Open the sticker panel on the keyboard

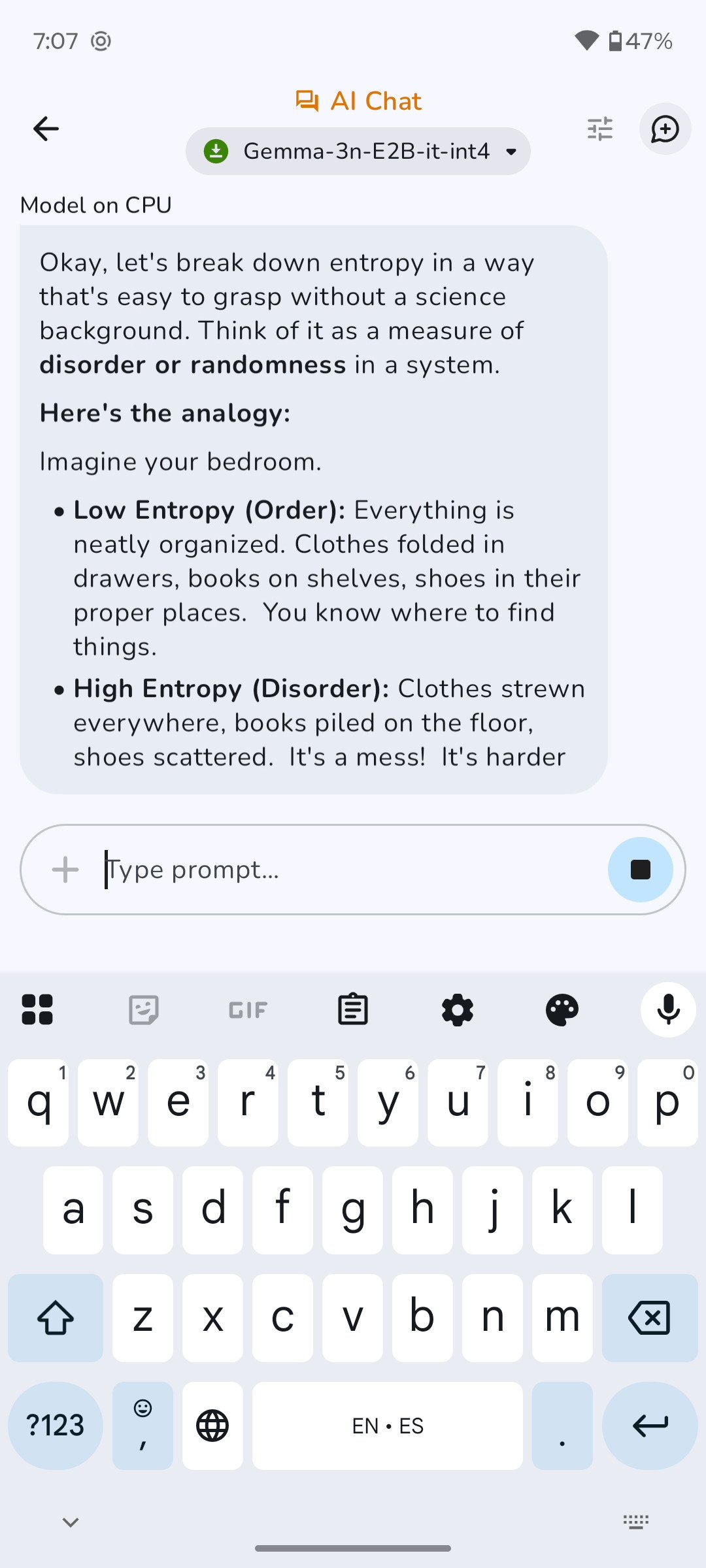coord(143,1010)
